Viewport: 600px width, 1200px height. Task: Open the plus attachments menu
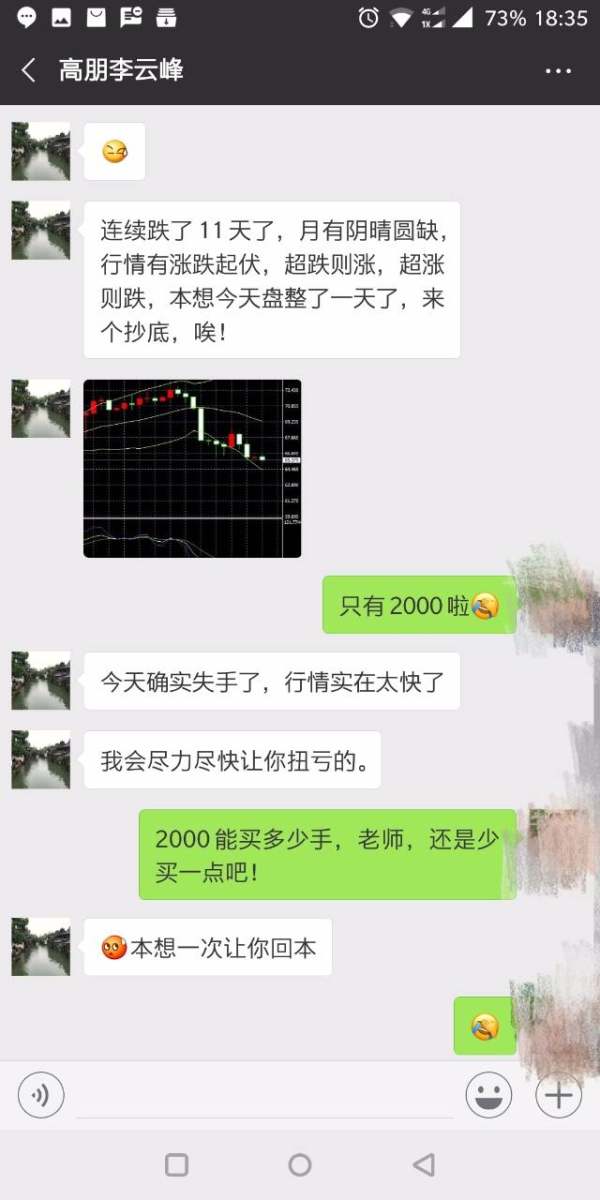pyautogui.click(x=558, y=1095)
